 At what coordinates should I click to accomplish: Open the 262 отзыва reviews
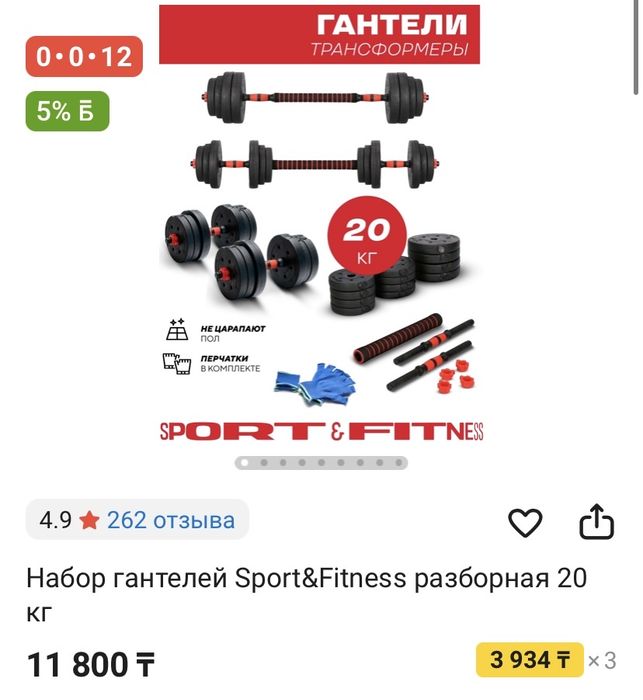[170, 520]
